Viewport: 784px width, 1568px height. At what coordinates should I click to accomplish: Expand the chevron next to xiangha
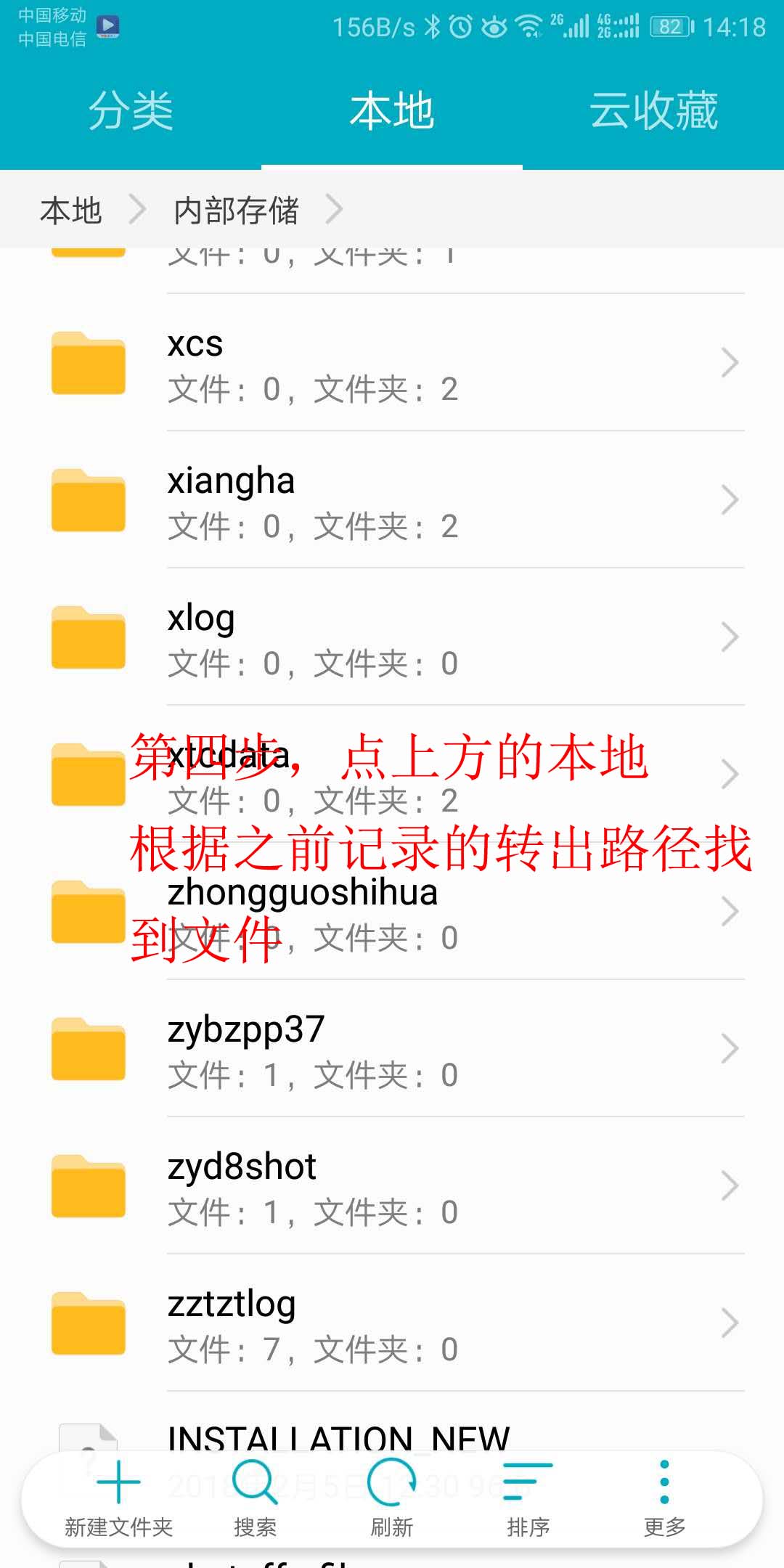pyautogui.click(x=731, y=499)
